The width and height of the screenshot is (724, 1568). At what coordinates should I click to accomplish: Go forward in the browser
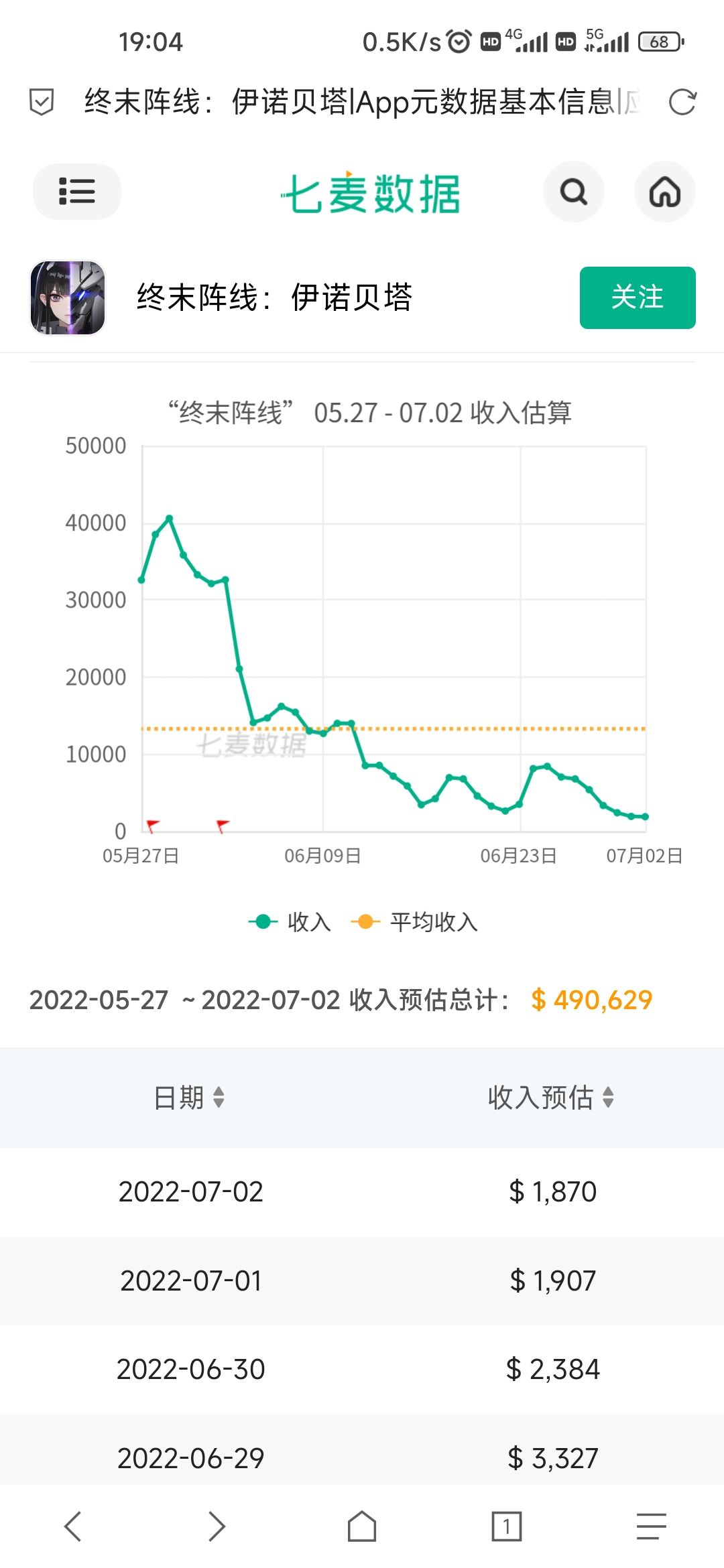coord(217,1526)
